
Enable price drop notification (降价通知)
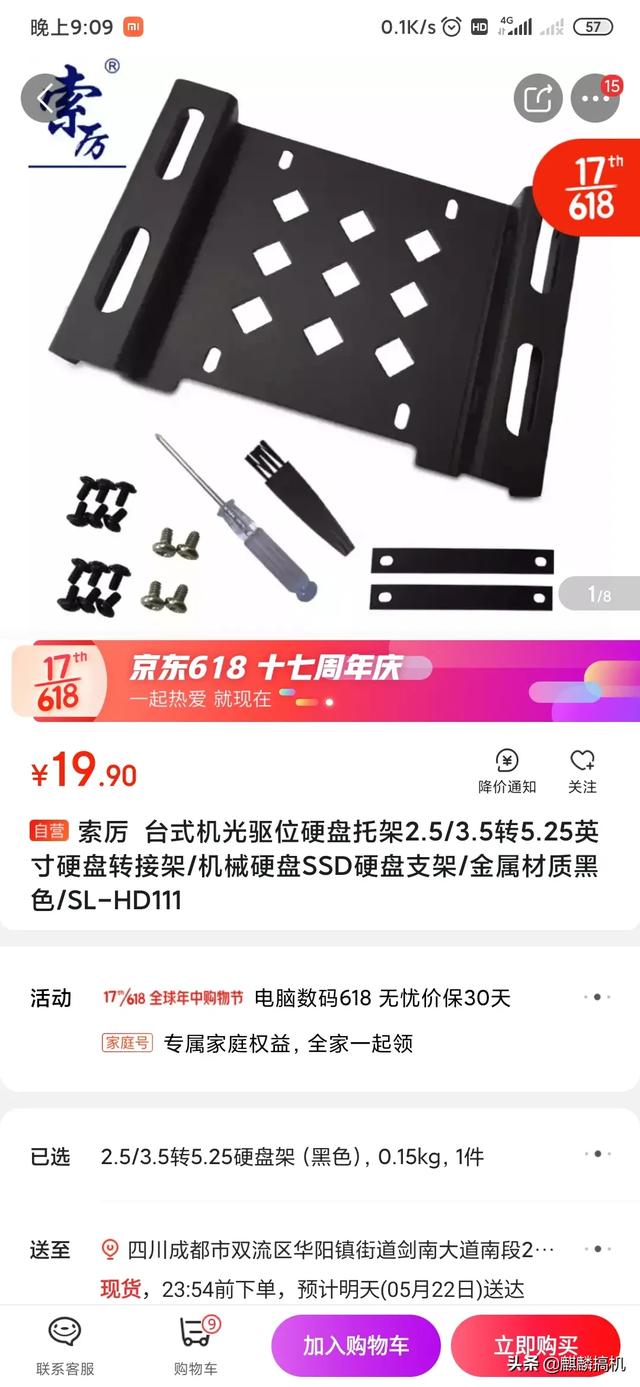click(507, 771)
